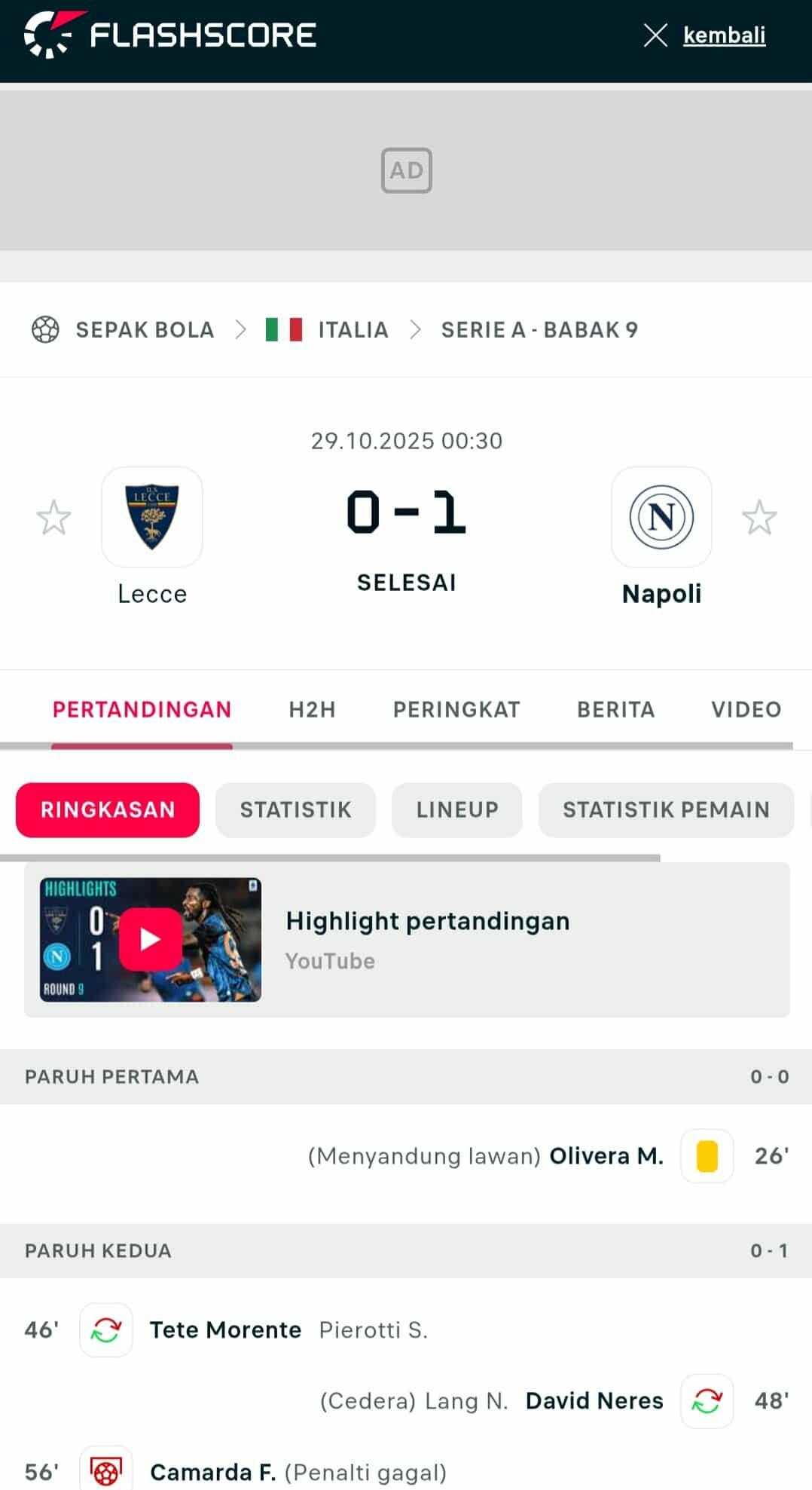Select the Ringkasan chip
This screenshot has width=812, height=1490.
(x=108, y=810)
